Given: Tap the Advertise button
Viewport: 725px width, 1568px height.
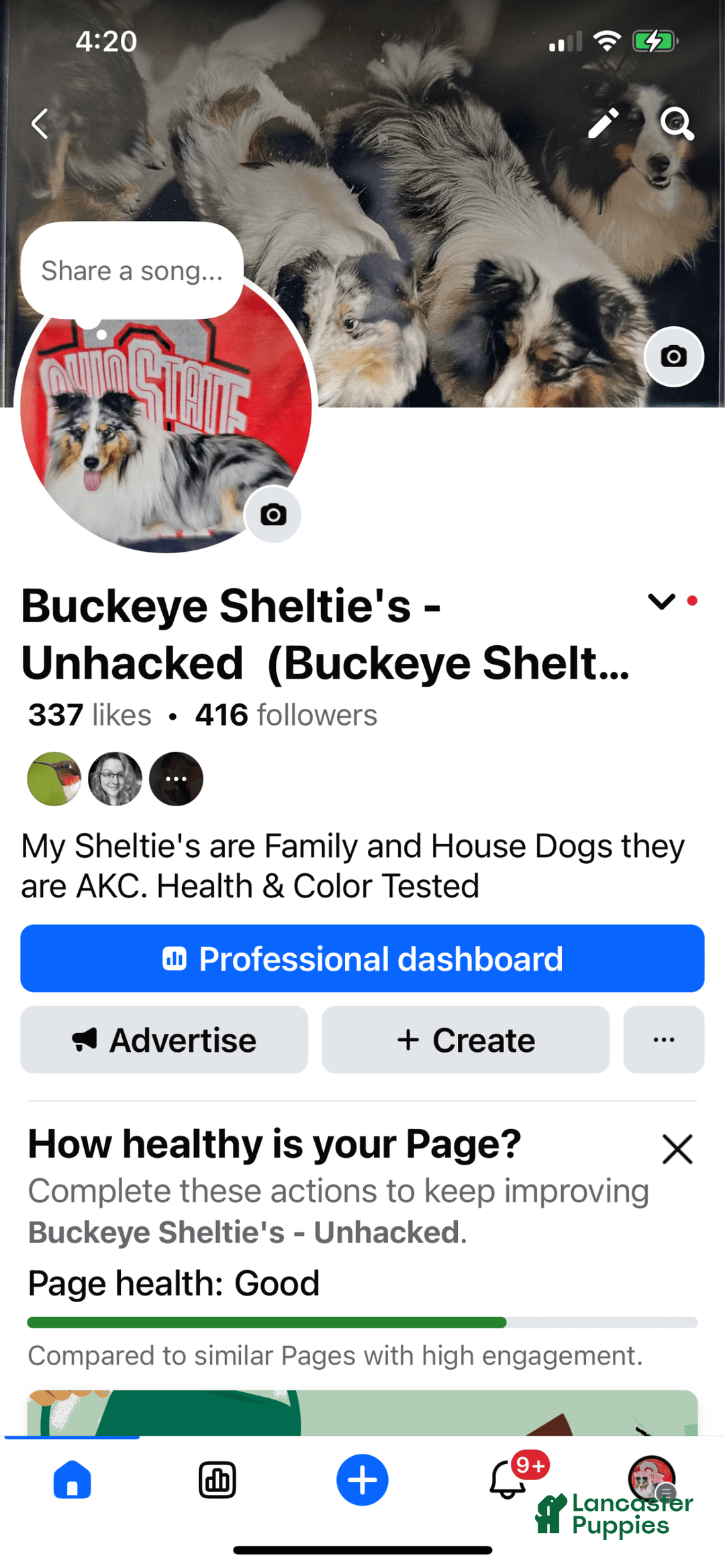Looking at the screenshot, I should click(164, 1040).
